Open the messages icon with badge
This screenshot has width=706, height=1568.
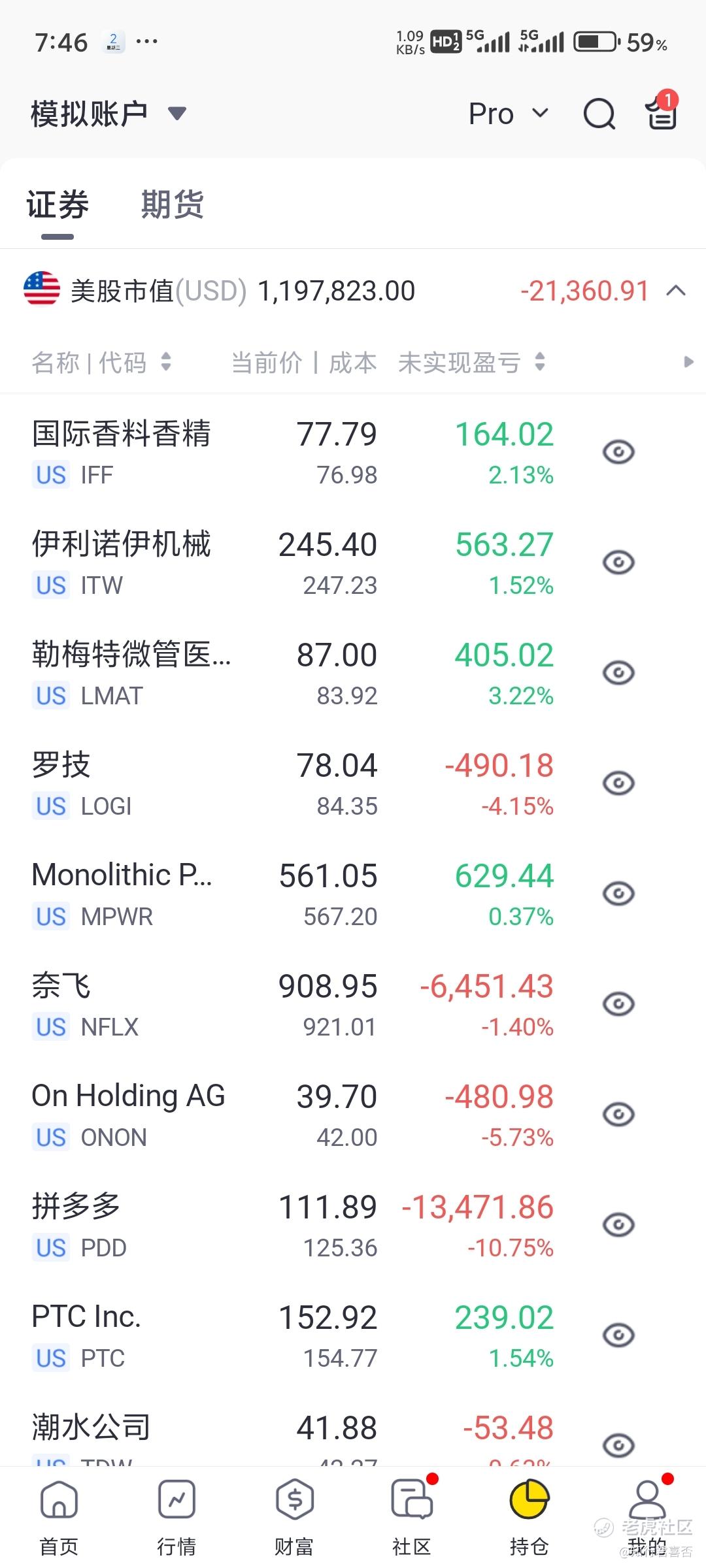[x=662, y=111]
